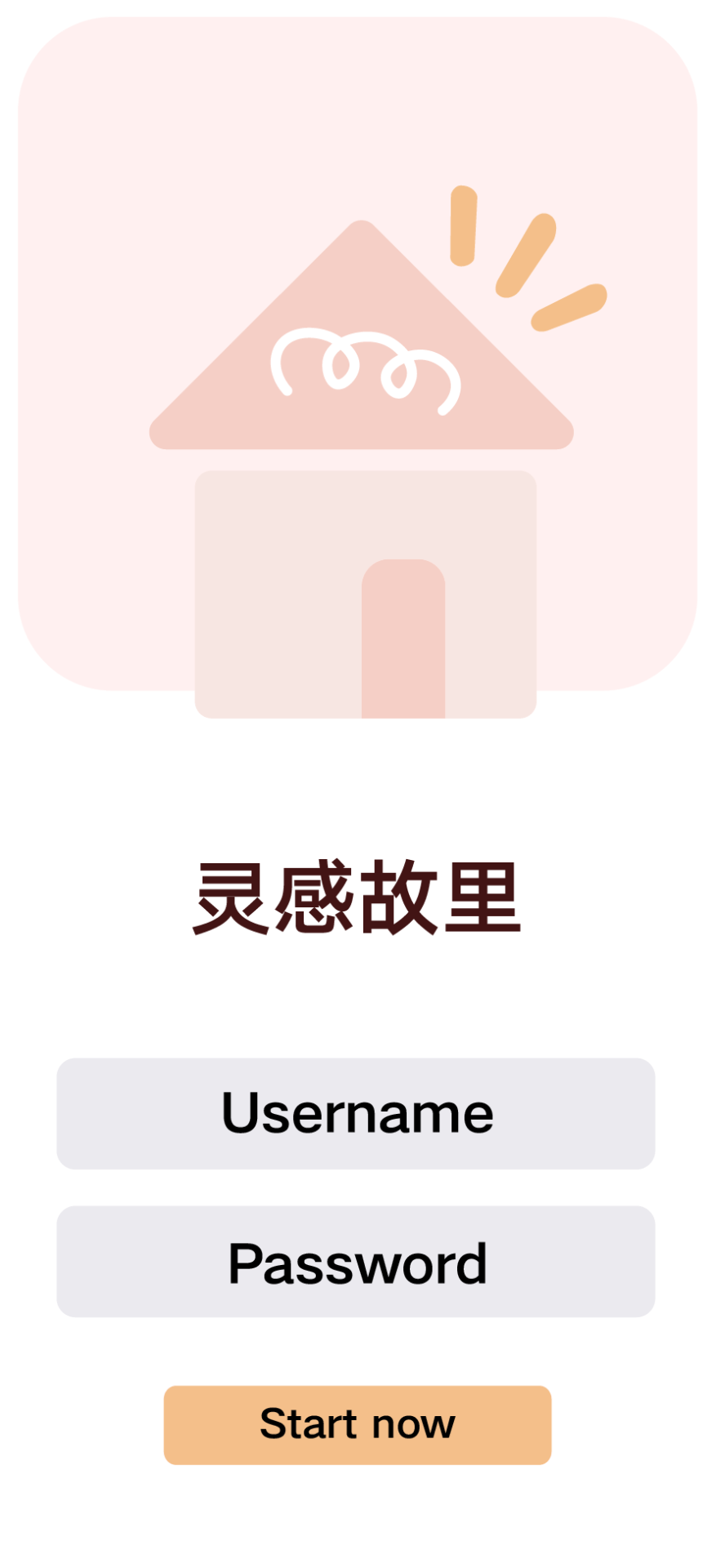Tap the Username field

[x=356, y=1113]
